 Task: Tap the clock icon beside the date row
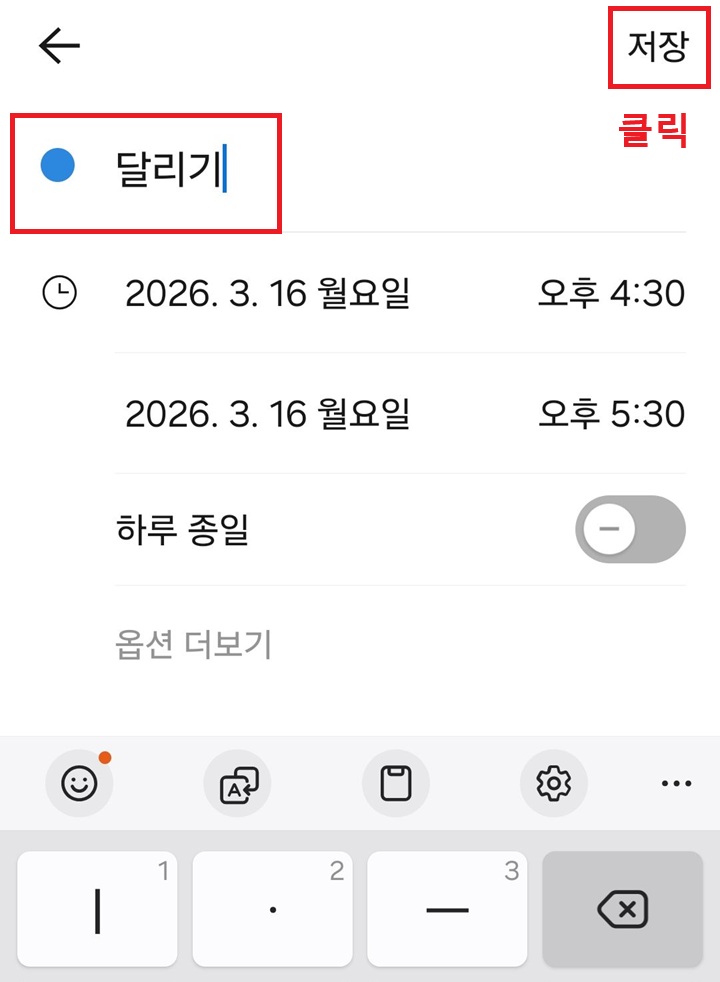[x=60, y=293]
